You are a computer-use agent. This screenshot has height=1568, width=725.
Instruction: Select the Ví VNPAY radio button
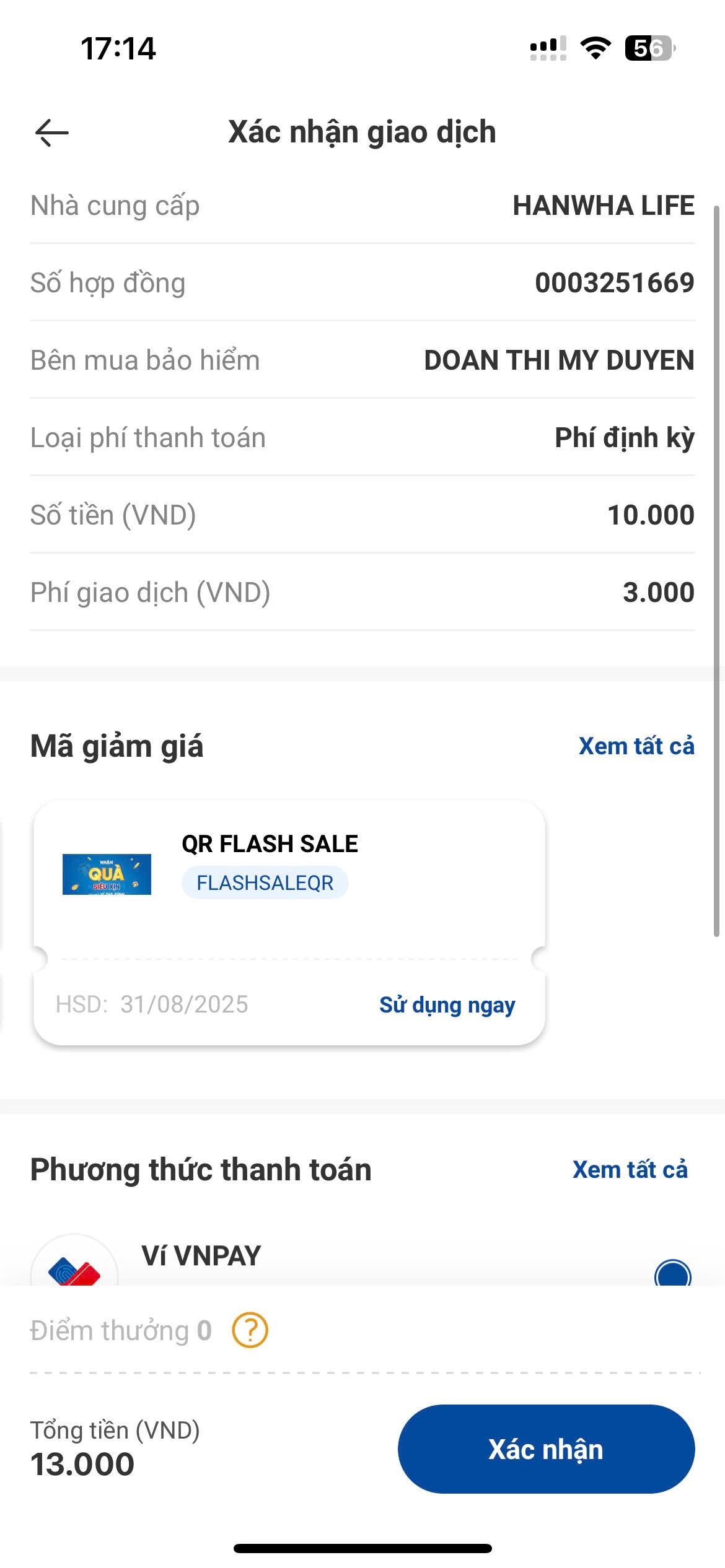point(672,1274)
